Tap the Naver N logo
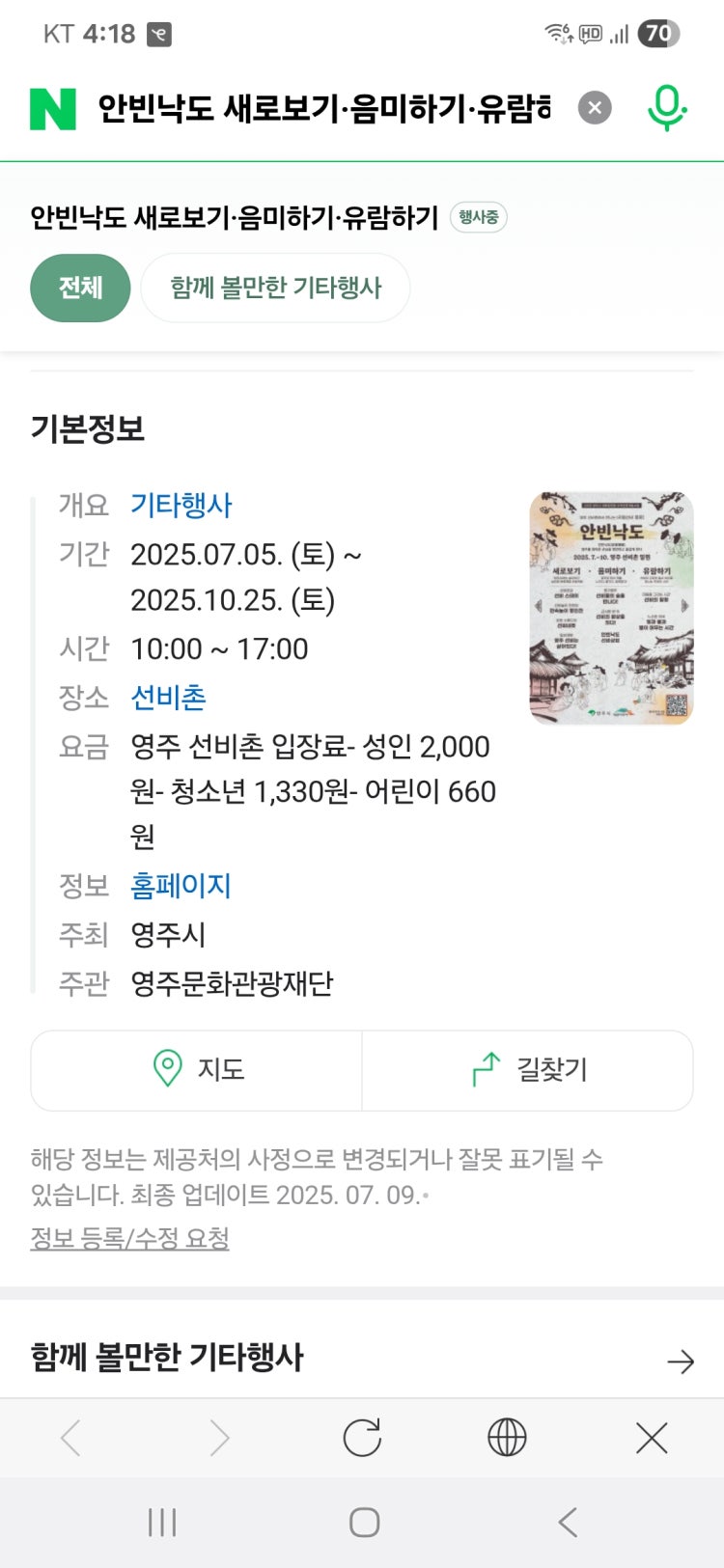This screenshot has width=724, height=1568. [53, 108]
